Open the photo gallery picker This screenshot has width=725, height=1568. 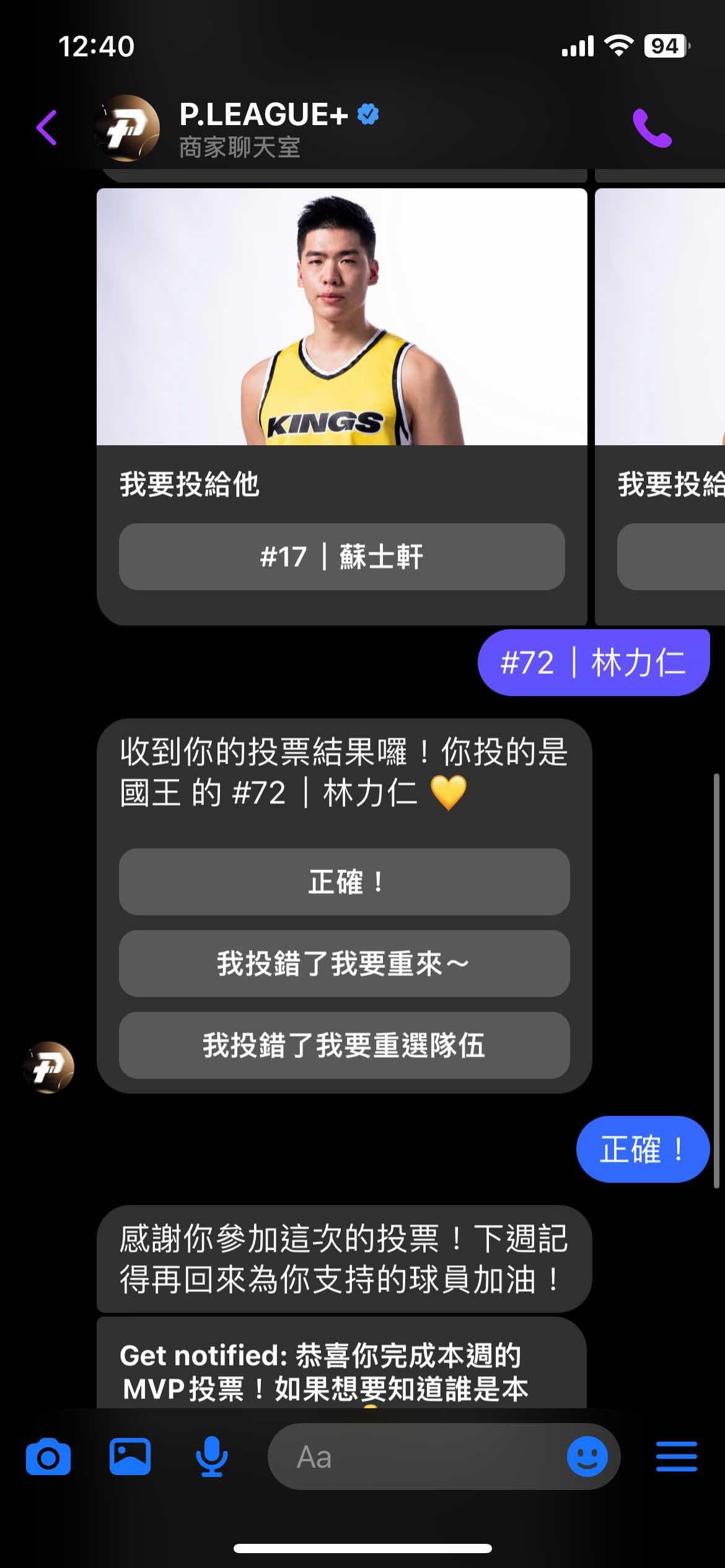click(130, 1457)
